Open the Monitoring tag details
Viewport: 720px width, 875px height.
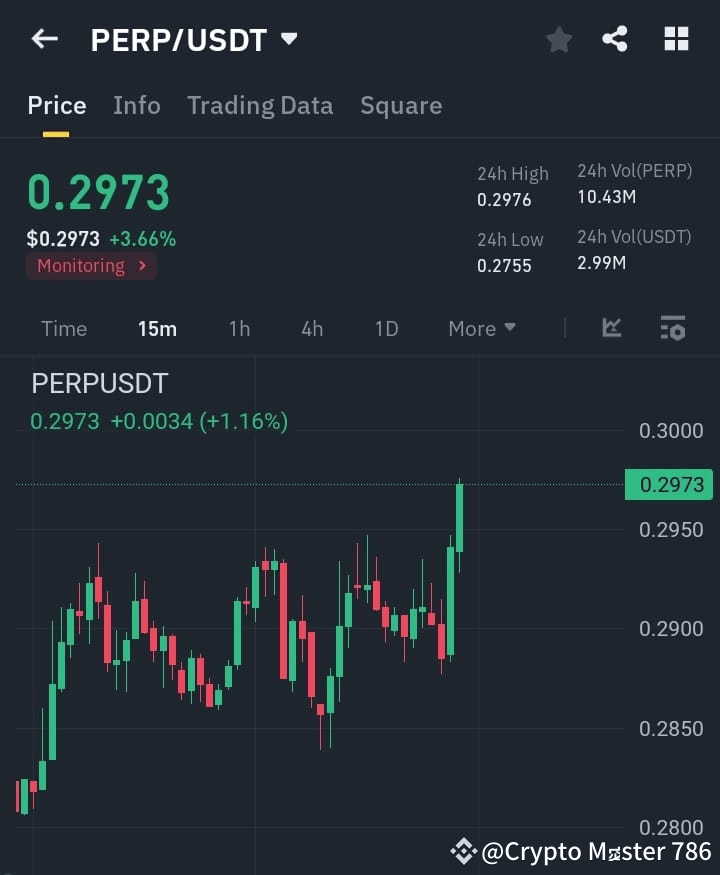91,265
